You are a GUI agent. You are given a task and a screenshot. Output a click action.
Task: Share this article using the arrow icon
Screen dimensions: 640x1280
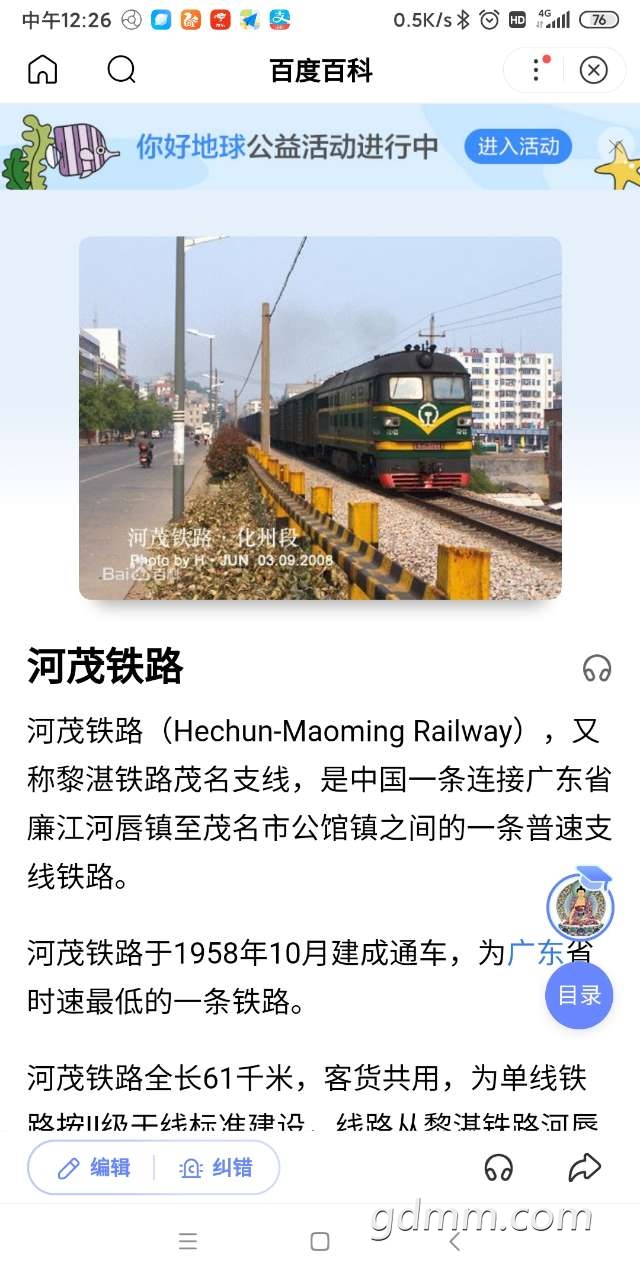click(584, 1167)
